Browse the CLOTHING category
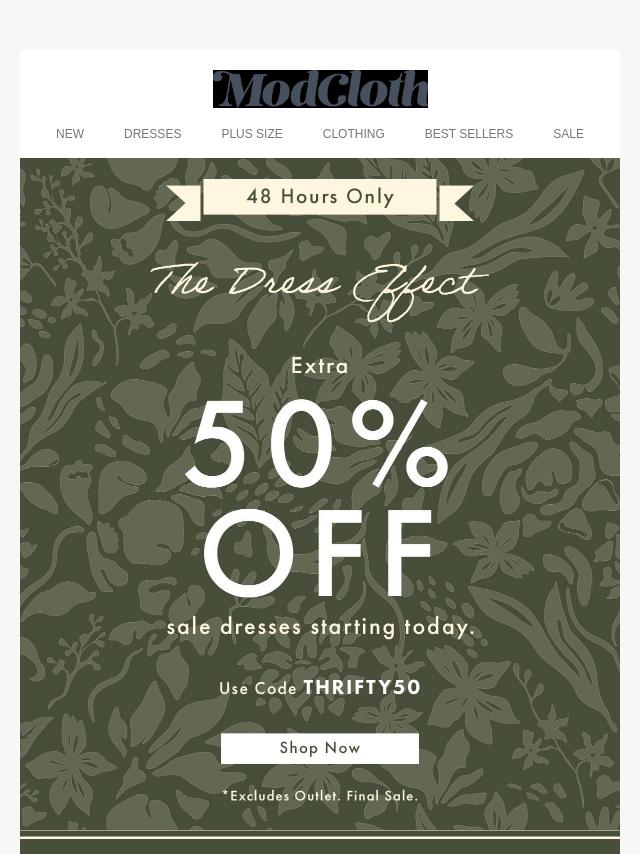This screenshot has width=640, height=854. [x=353, y=134]
